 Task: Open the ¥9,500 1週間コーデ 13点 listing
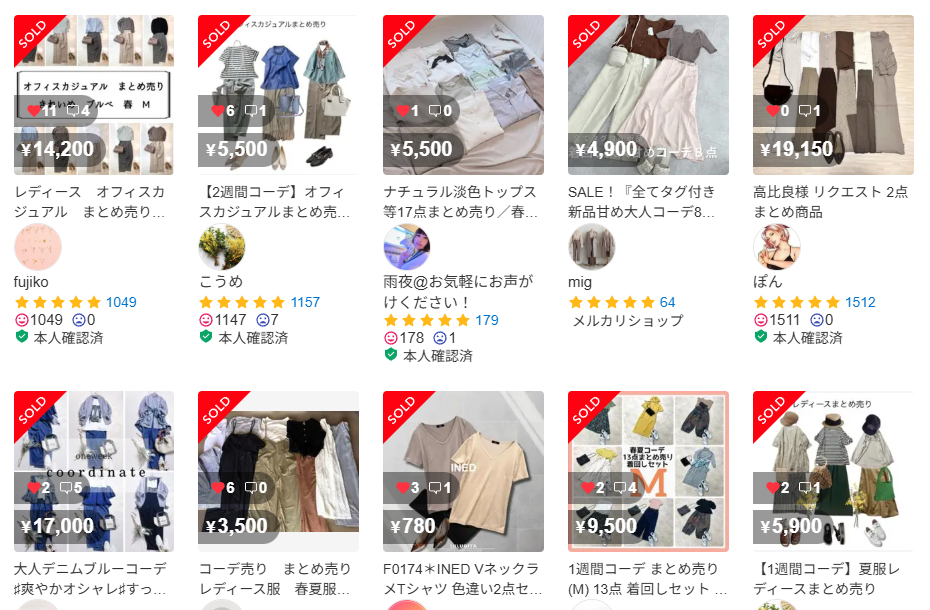pos(648,471)
